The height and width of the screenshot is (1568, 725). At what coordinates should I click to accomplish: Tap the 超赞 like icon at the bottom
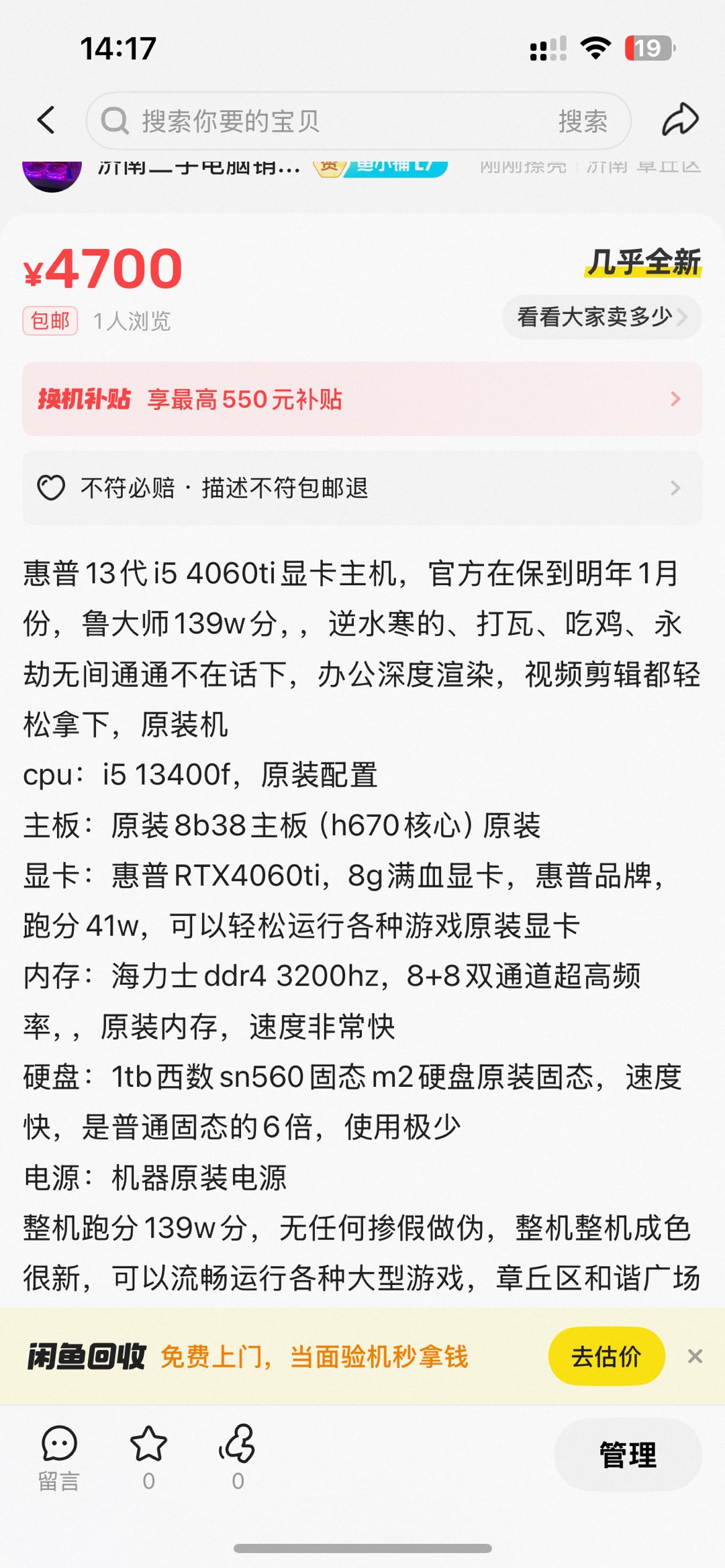(238, 1457)
